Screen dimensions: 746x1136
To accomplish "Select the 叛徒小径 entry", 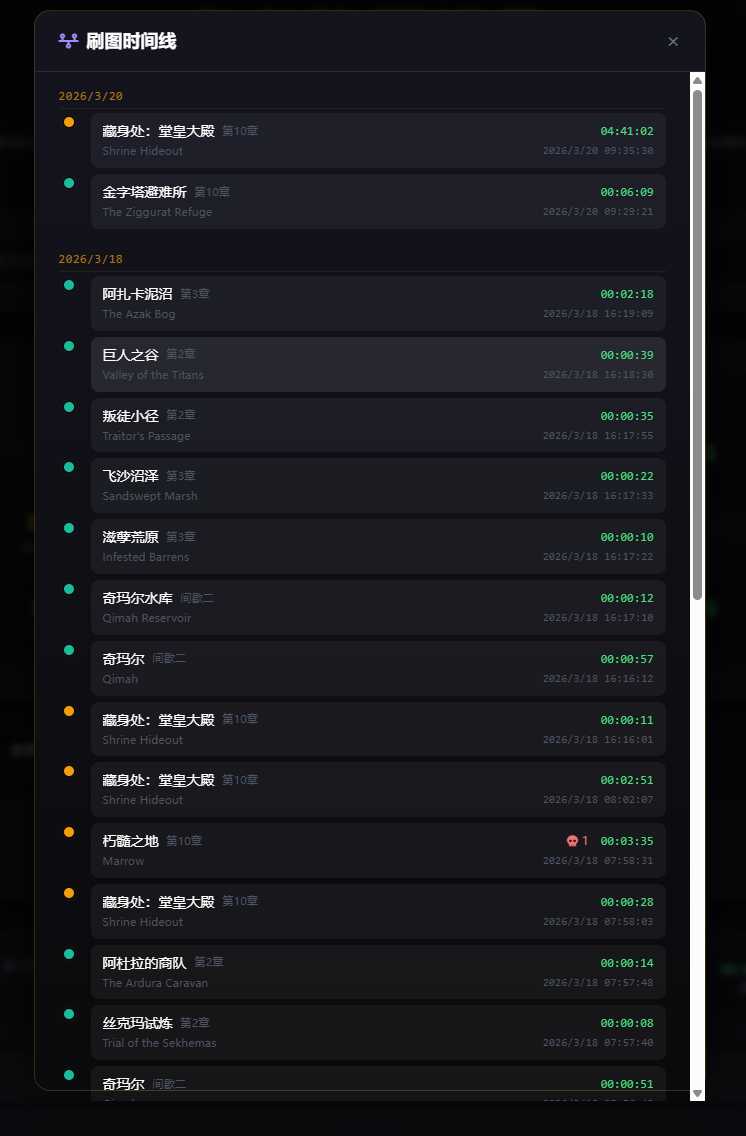I will 378,425.
